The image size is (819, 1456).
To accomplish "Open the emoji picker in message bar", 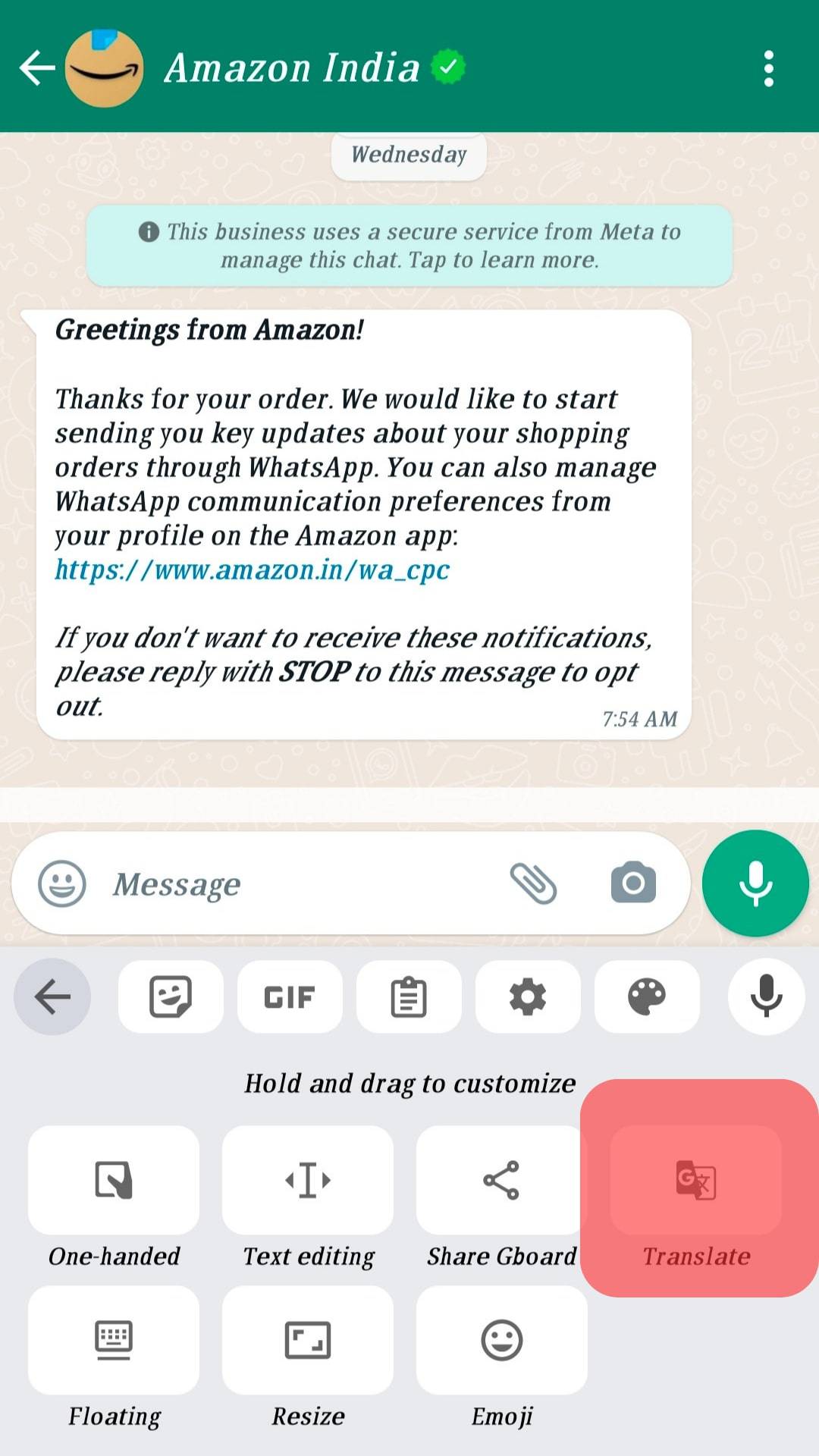I will click(62, 883).
